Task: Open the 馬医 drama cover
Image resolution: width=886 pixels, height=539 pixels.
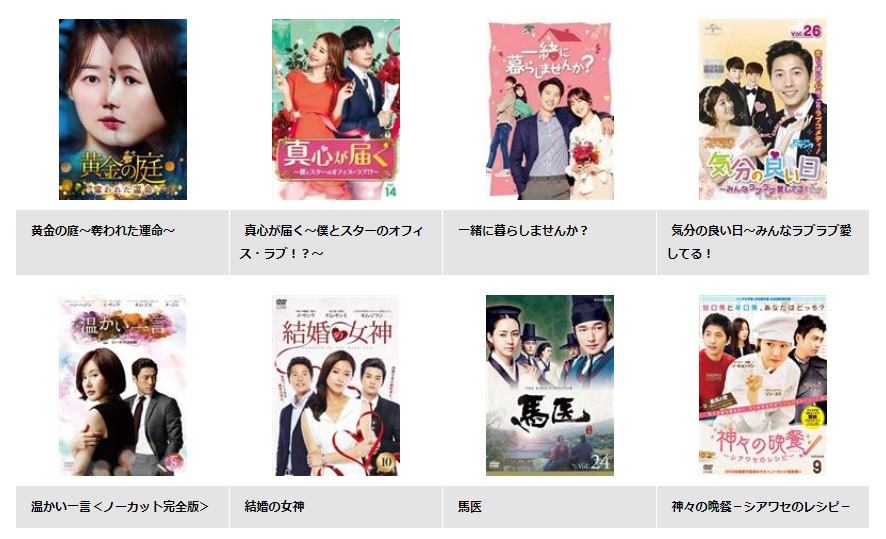Action: coord(549,385)
